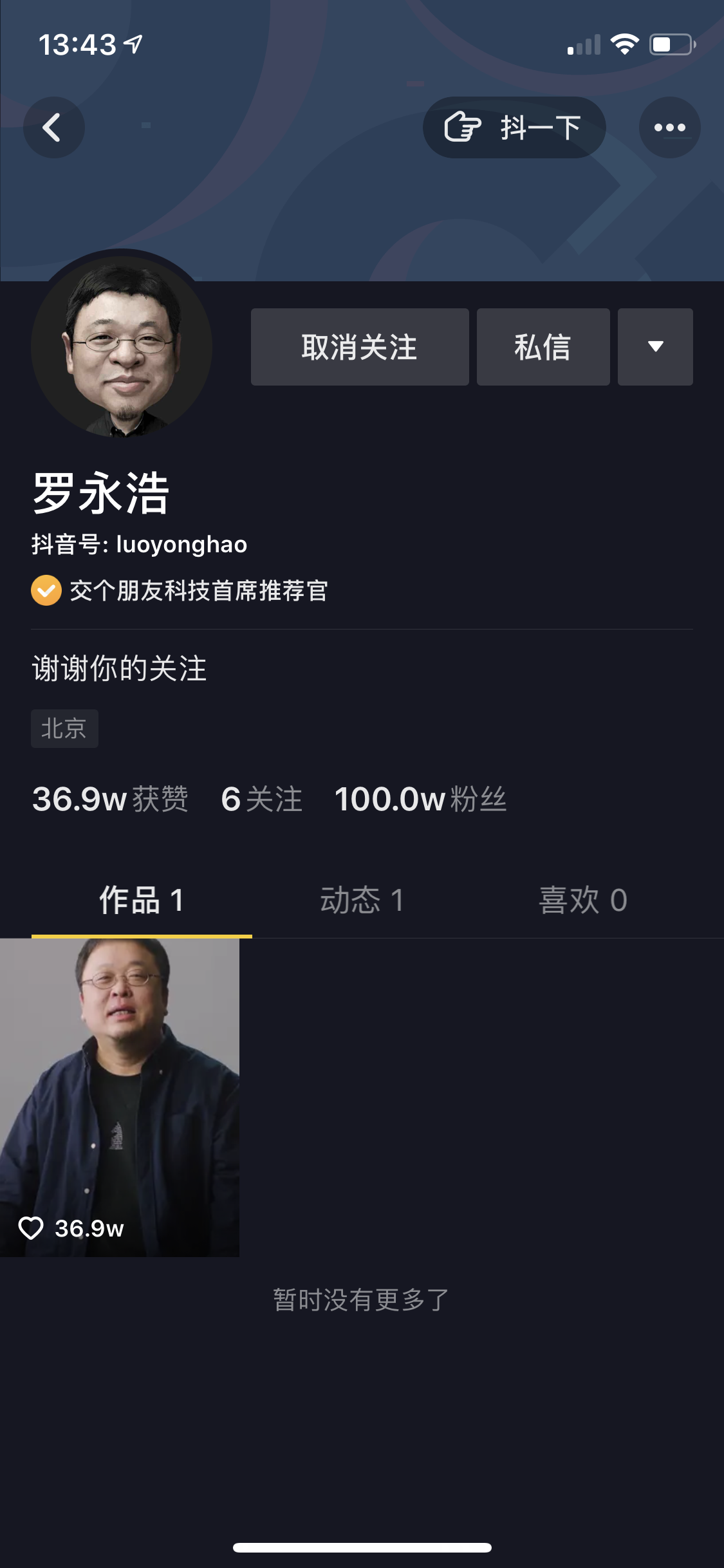Tap the home indicator bar at bottom
724x1568 pixels.
pos(362,1547)
